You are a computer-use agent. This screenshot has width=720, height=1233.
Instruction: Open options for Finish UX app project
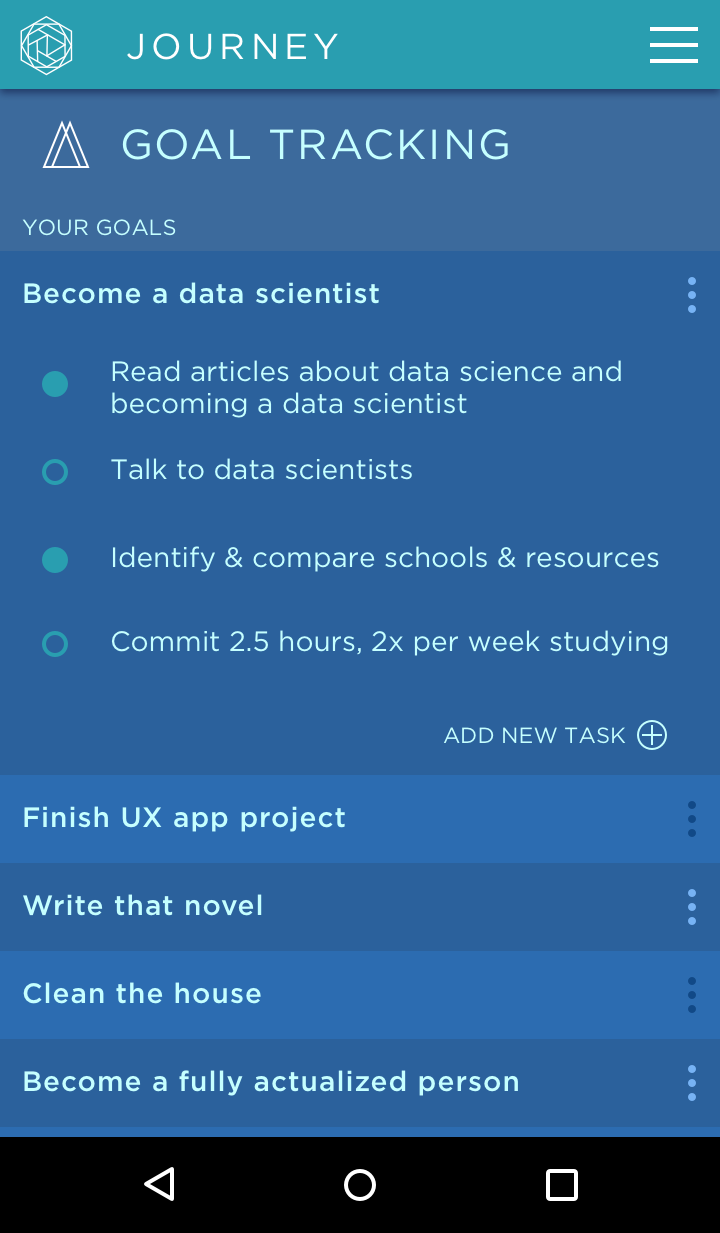691,819
